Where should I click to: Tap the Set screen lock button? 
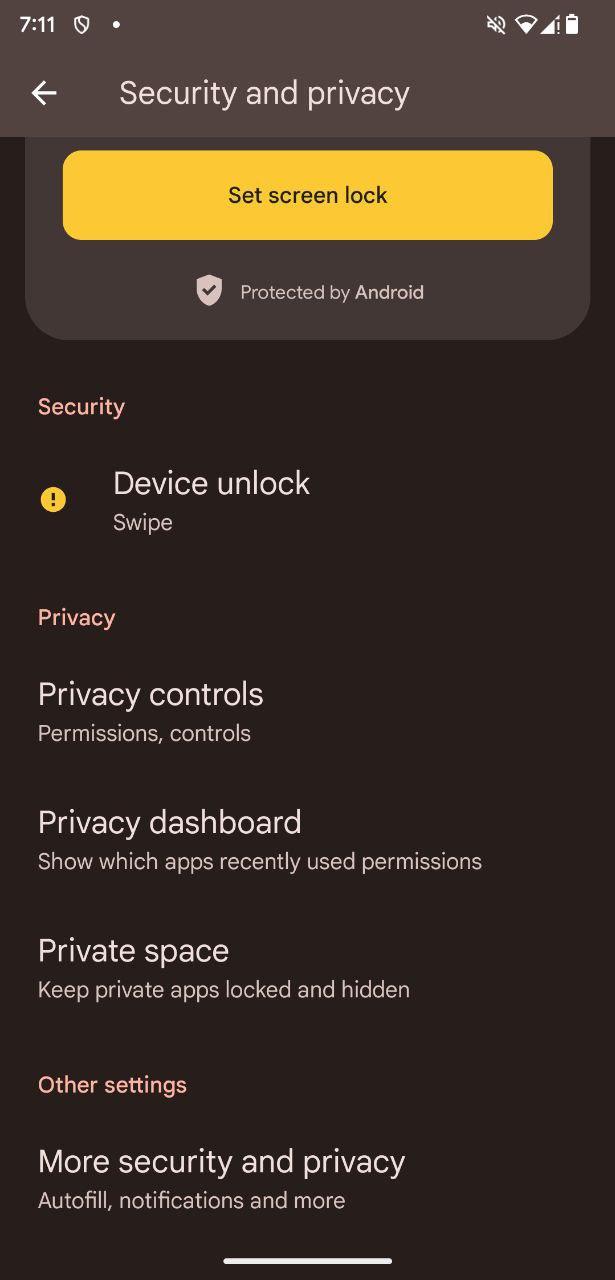tap(307, 195)
